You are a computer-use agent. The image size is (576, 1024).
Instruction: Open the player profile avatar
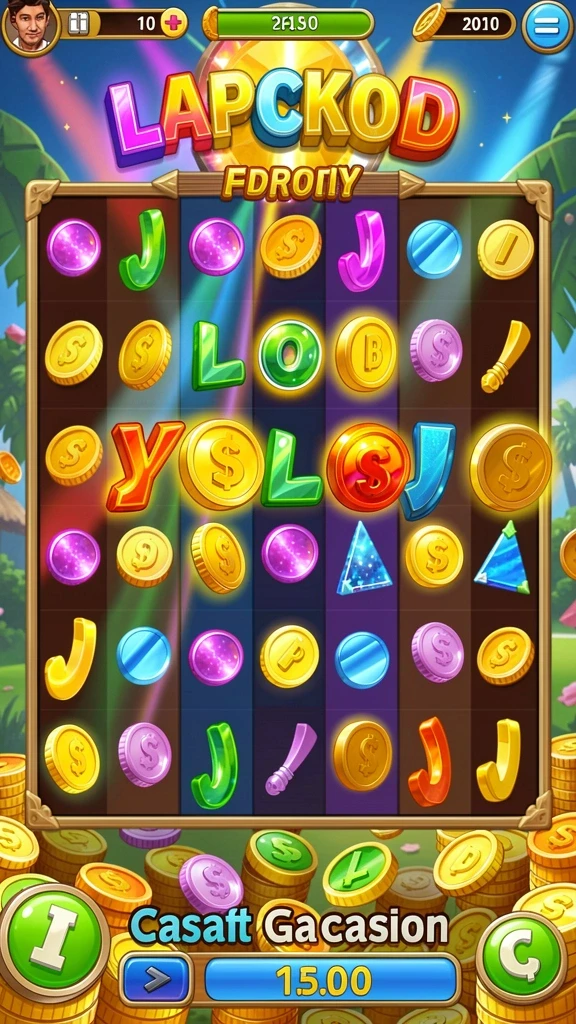29,25
